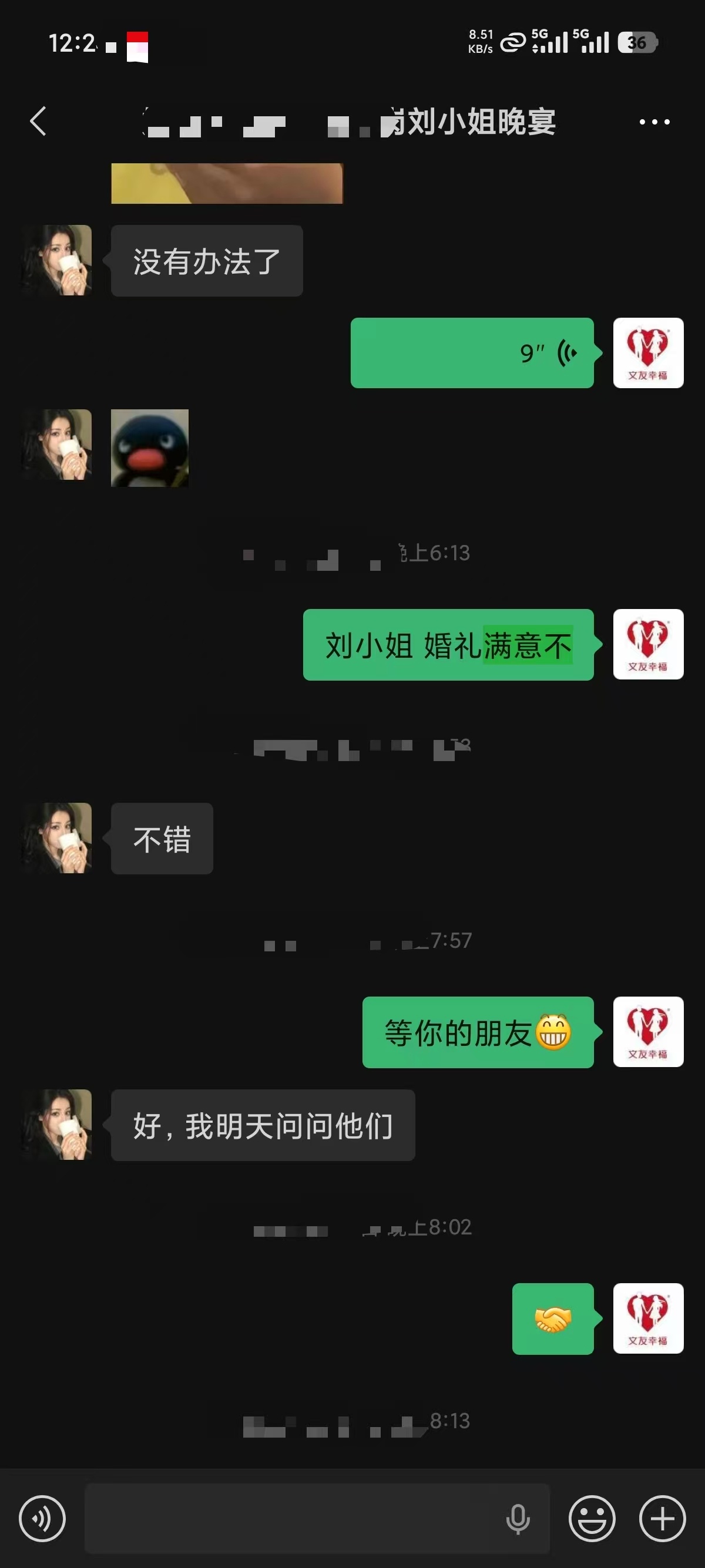Open the plus attachment menu
Image resolution: width=705 pixels, height=1568 pixels.
[x=662, y=1519]
